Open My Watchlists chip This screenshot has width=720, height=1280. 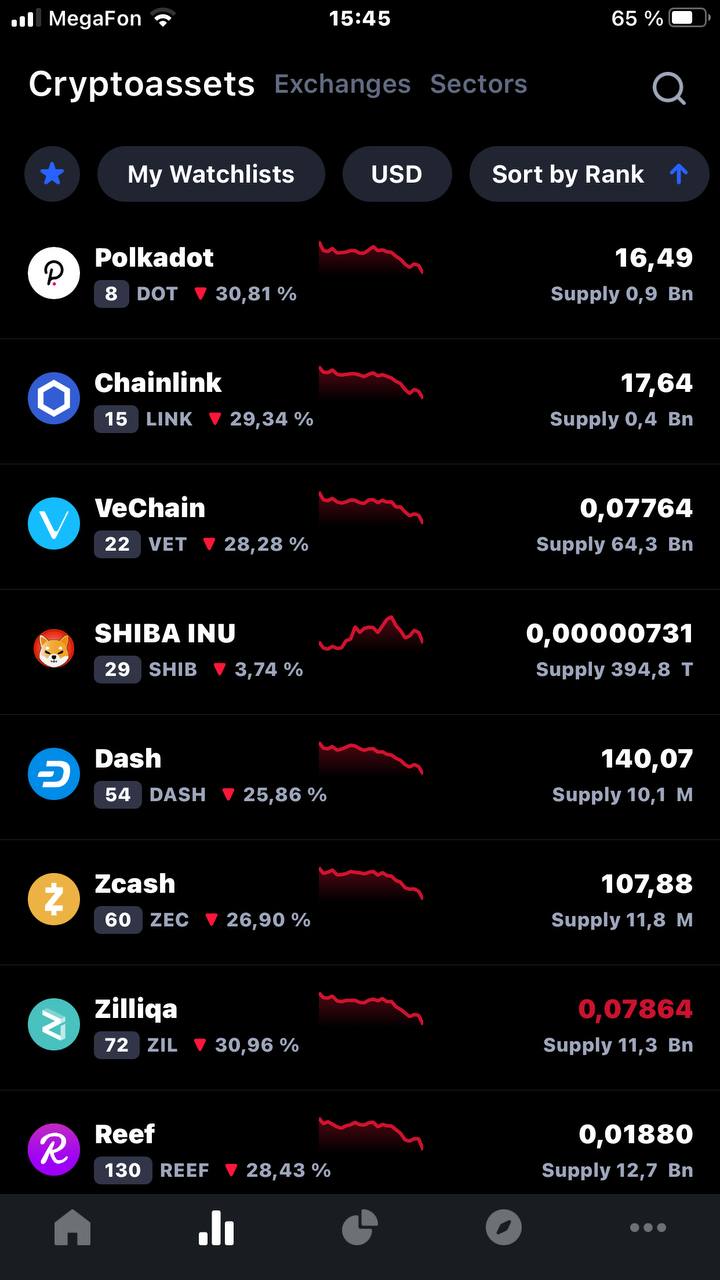pos(211,174)
